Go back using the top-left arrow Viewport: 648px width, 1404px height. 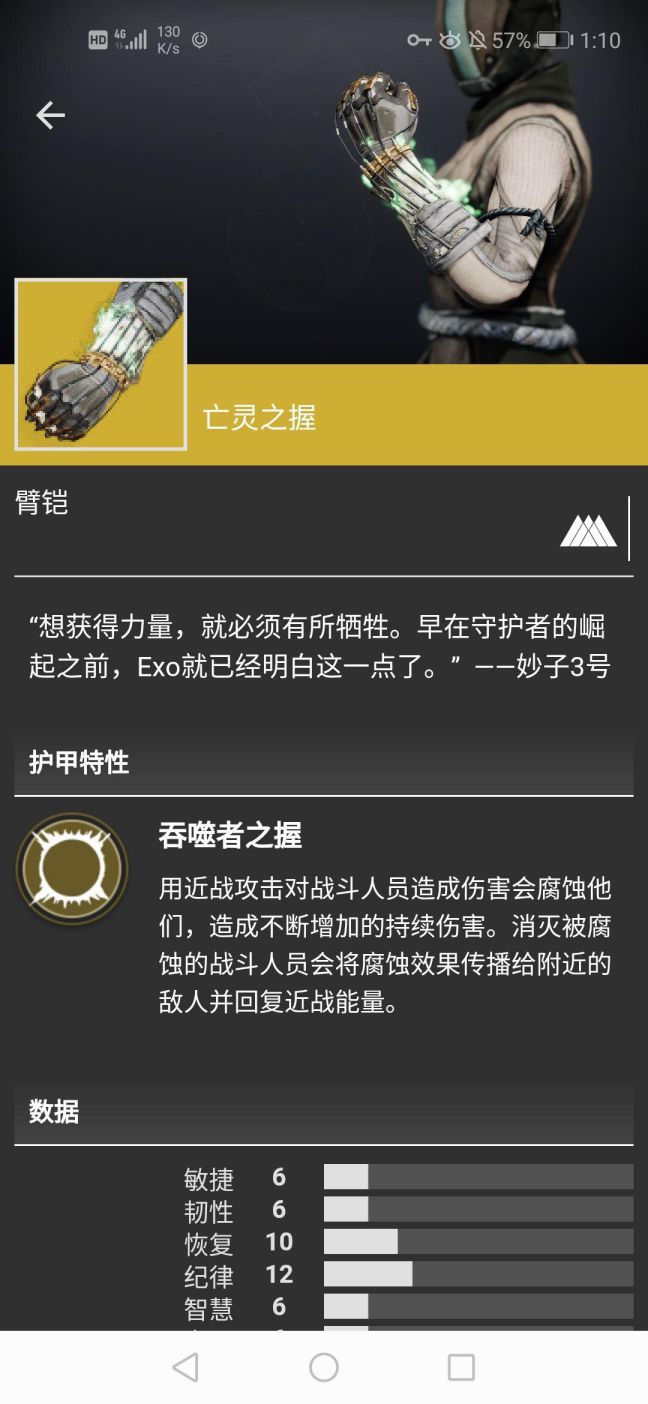point(50,116)
